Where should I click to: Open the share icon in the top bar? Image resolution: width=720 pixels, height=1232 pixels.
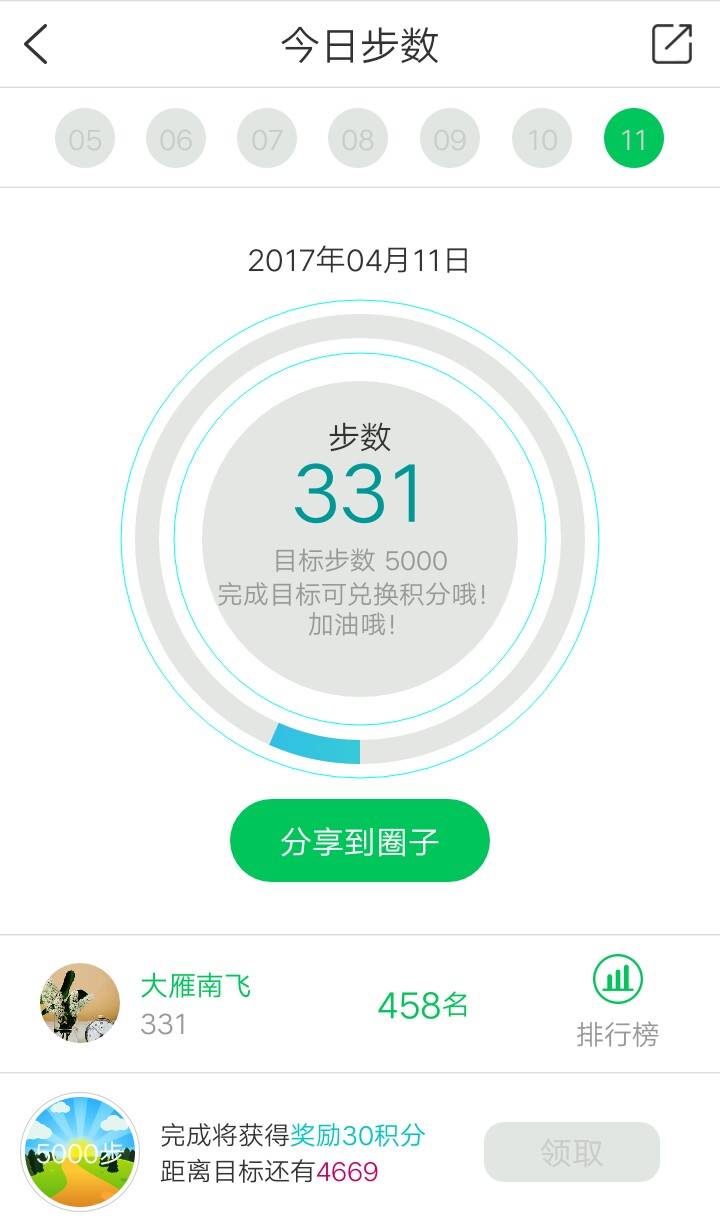pos(672,45)
